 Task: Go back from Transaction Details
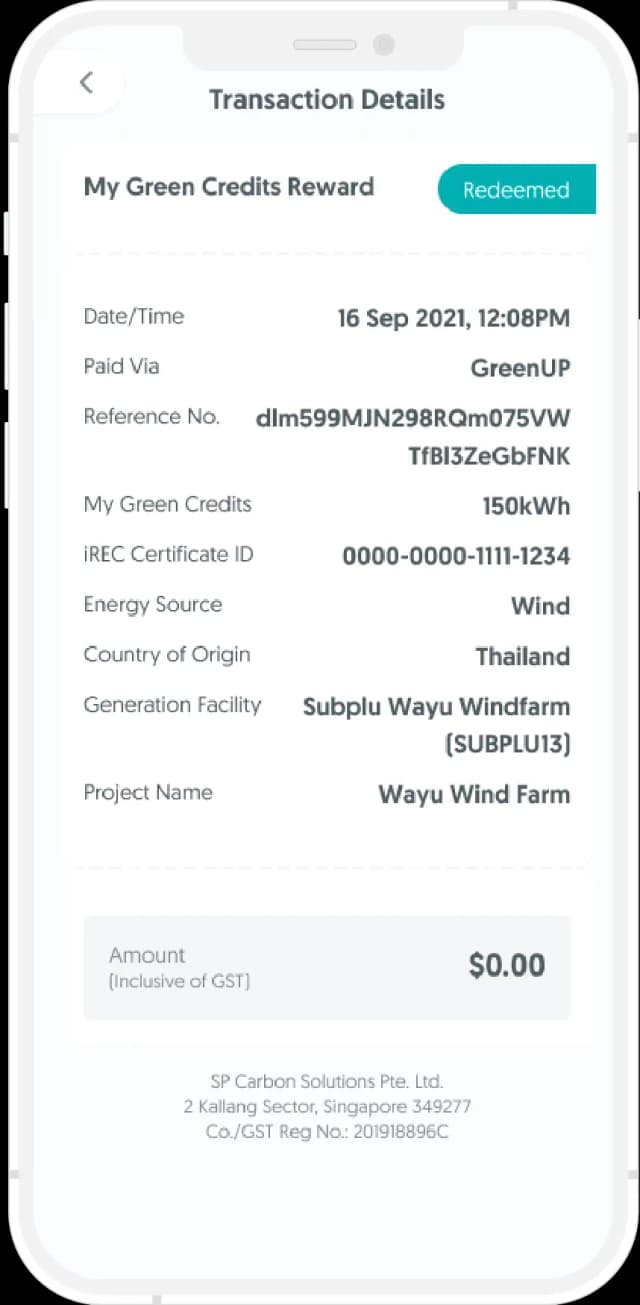[86, 83]
